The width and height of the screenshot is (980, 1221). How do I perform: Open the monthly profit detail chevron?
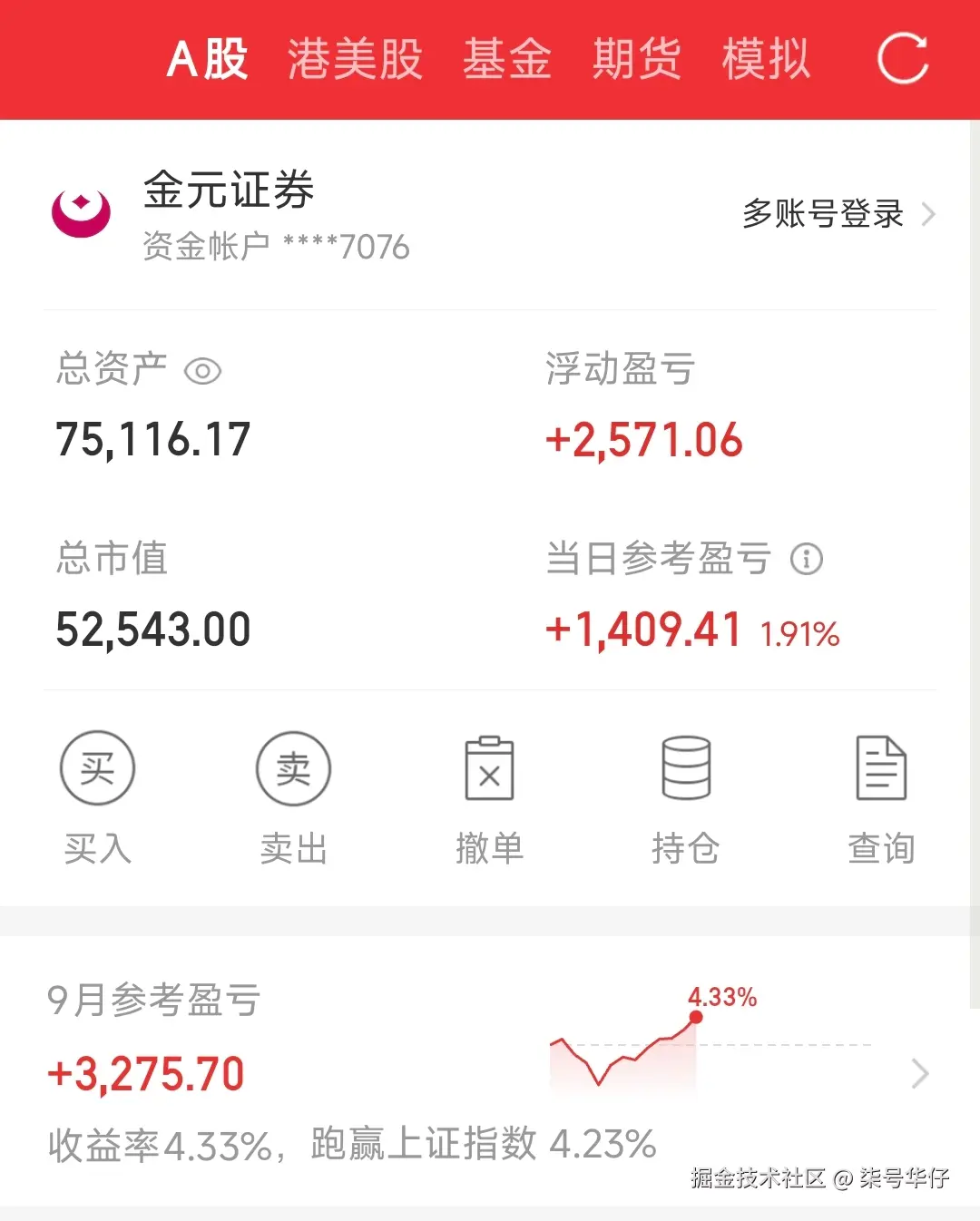(x=921, y=1074)
